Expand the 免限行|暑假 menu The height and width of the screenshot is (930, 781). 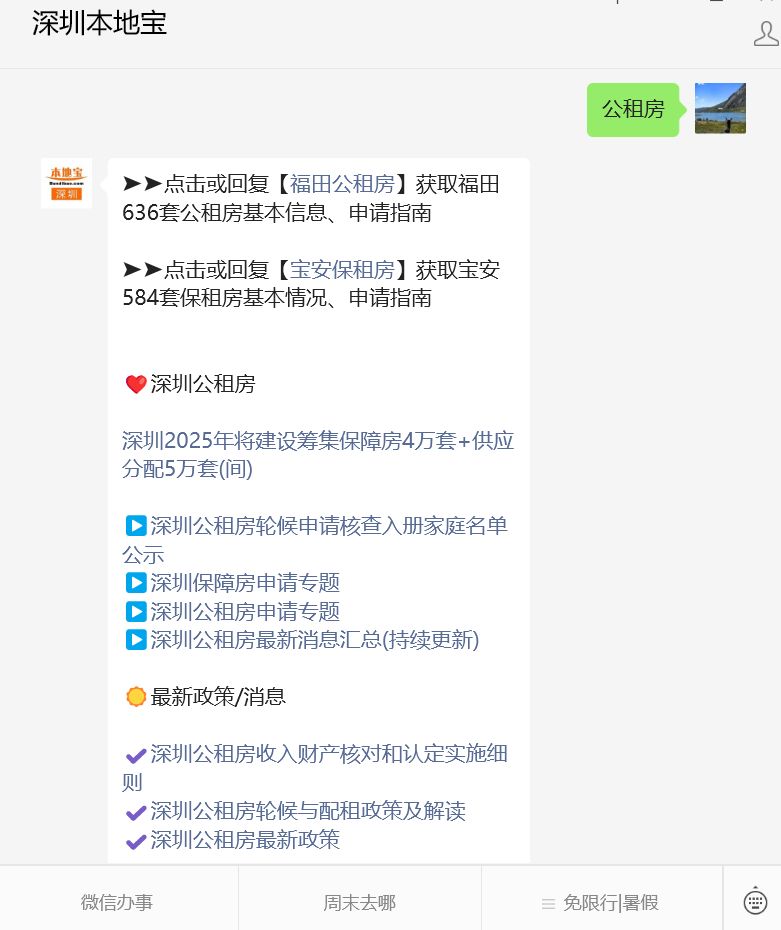tap(601, 903)
